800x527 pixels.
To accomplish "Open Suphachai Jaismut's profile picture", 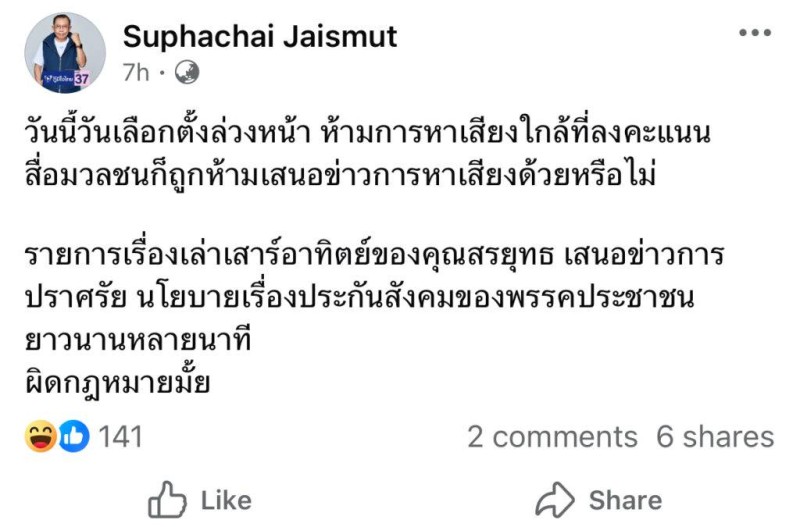I will point(65,54).
